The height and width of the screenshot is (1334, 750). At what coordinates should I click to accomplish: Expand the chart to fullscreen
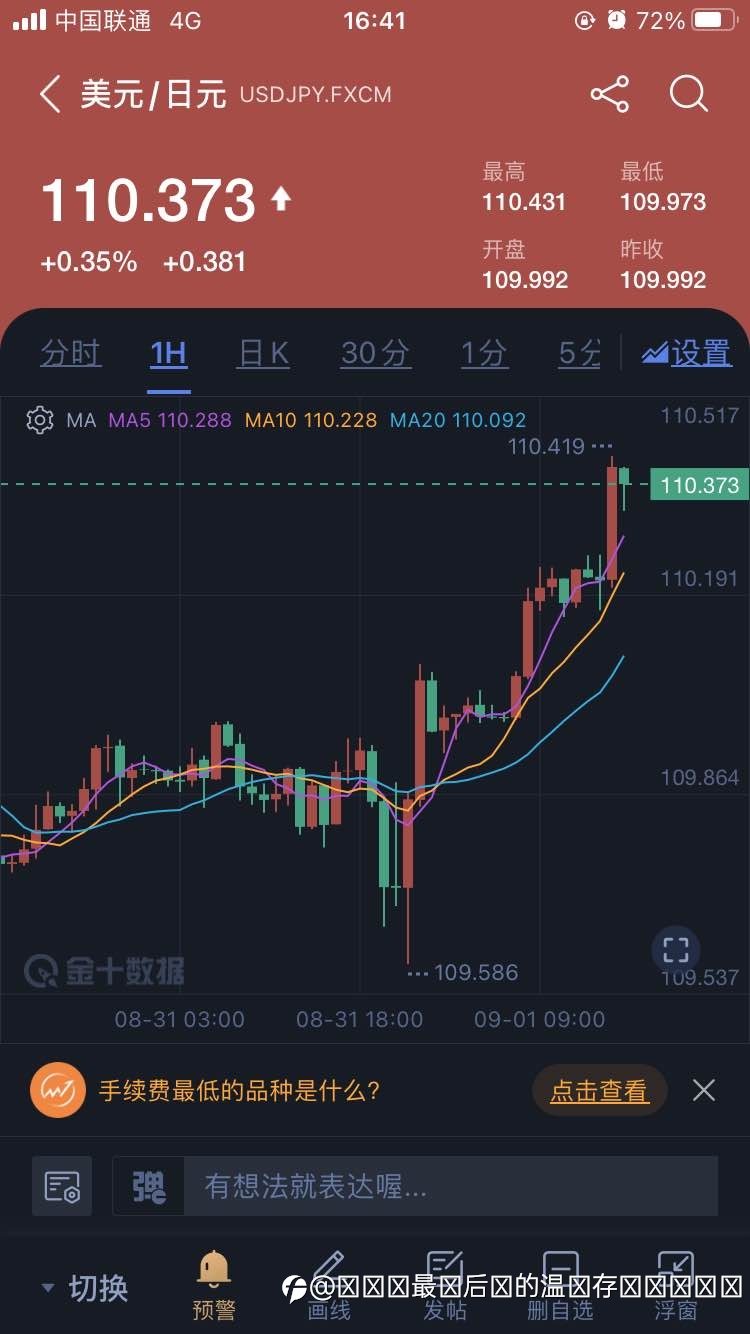point(676,950)
